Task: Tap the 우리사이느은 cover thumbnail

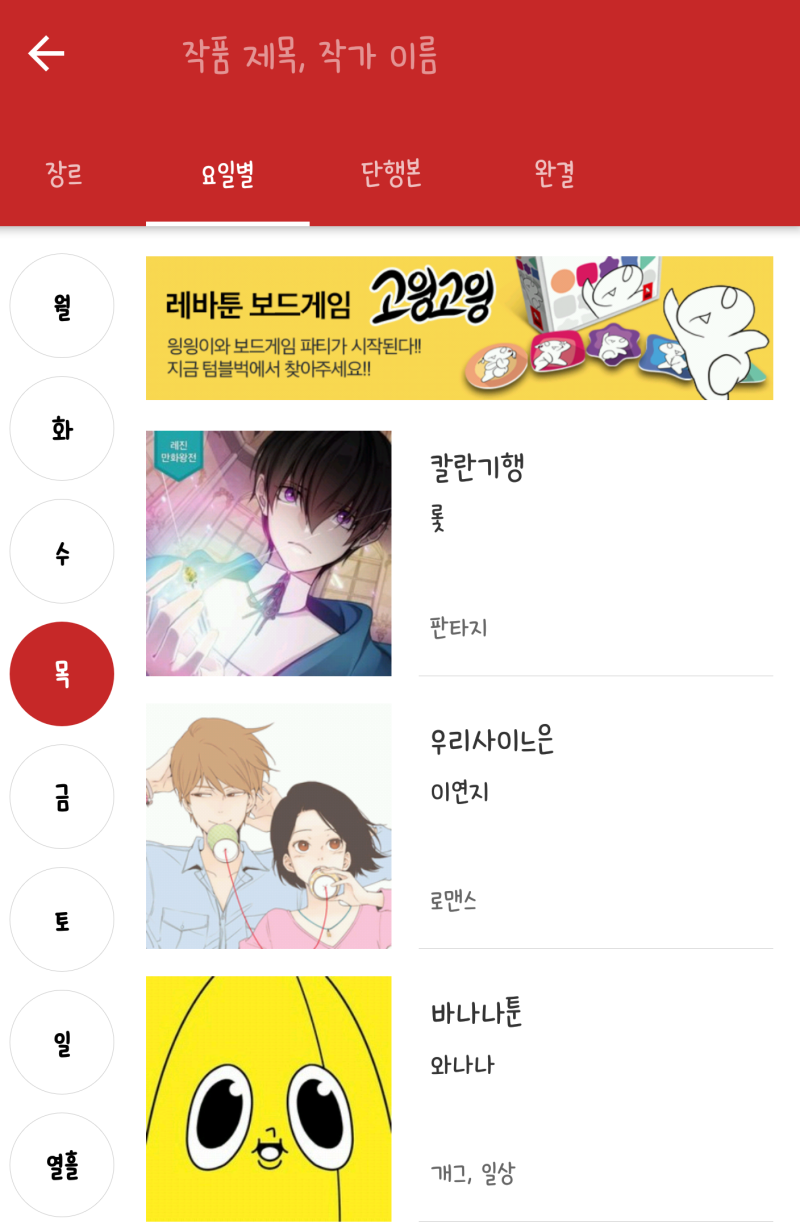Action: pos(268,826)
